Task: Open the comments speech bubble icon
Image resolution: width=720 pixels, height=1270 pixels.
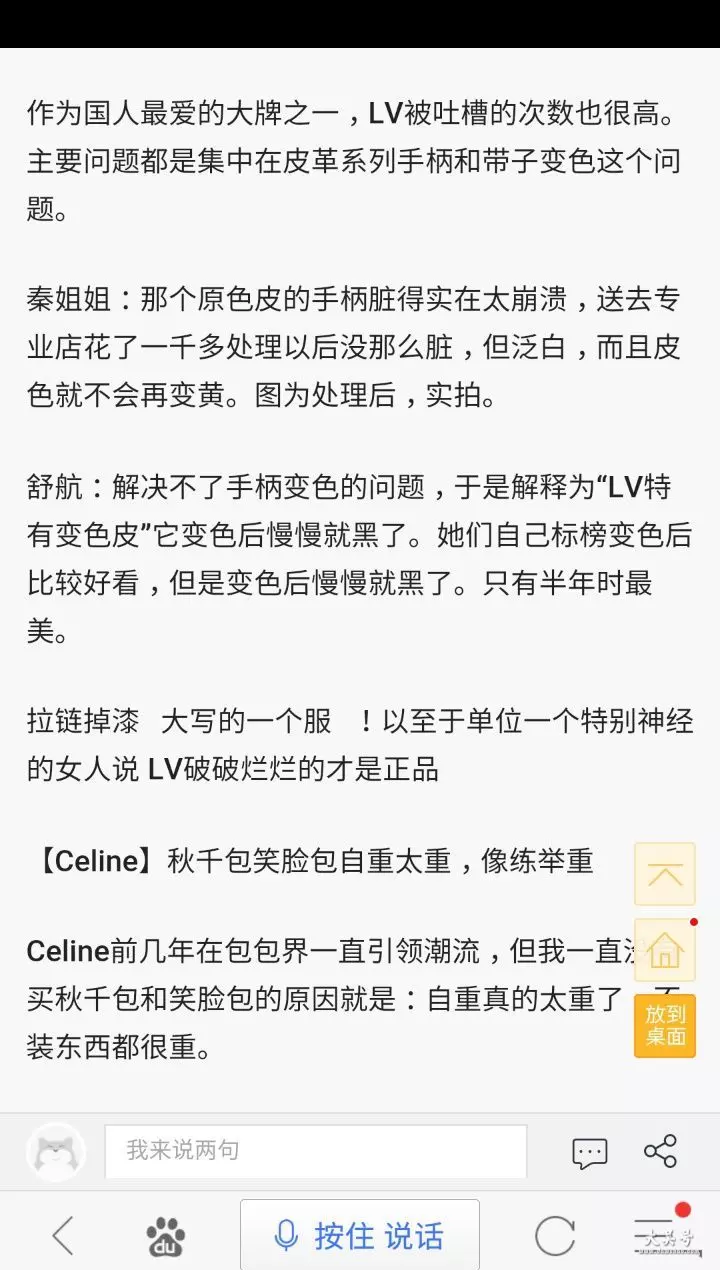Action: coord(589,1152)
